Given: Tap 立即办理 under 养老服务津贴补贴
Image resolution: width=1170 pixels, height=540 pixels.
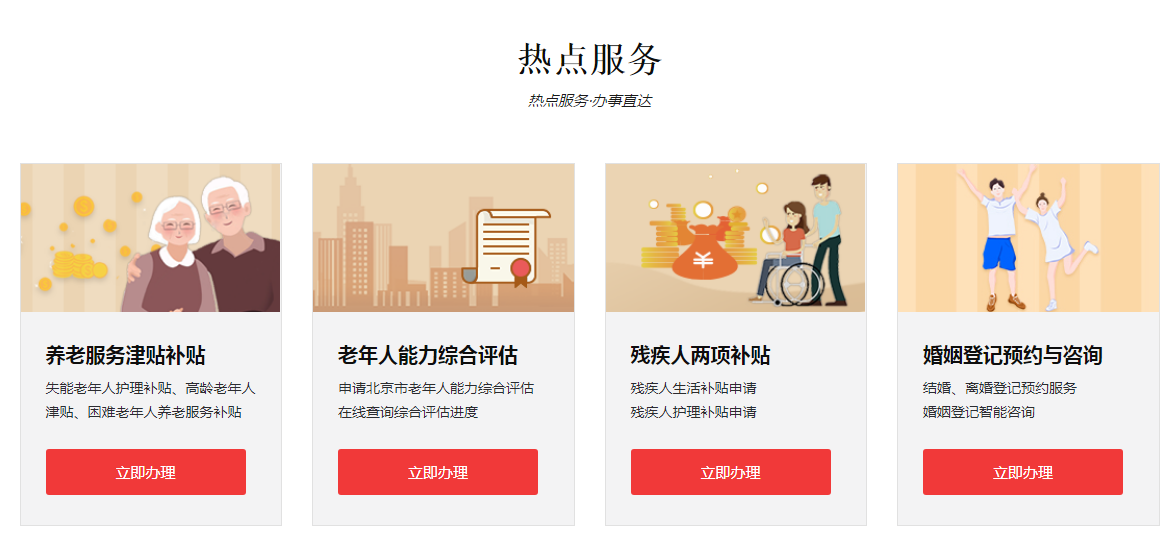Looking at the screenshot, I should point(146,472).
